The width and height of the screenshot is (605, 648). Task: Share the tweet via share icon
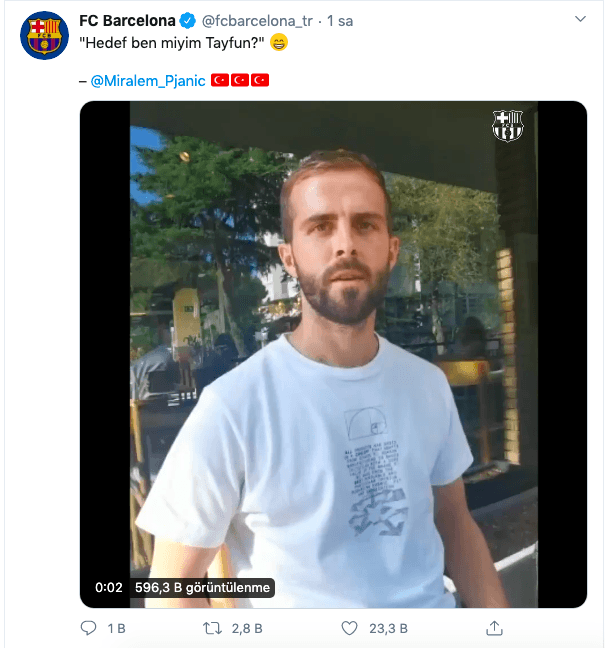pos(494,628)
